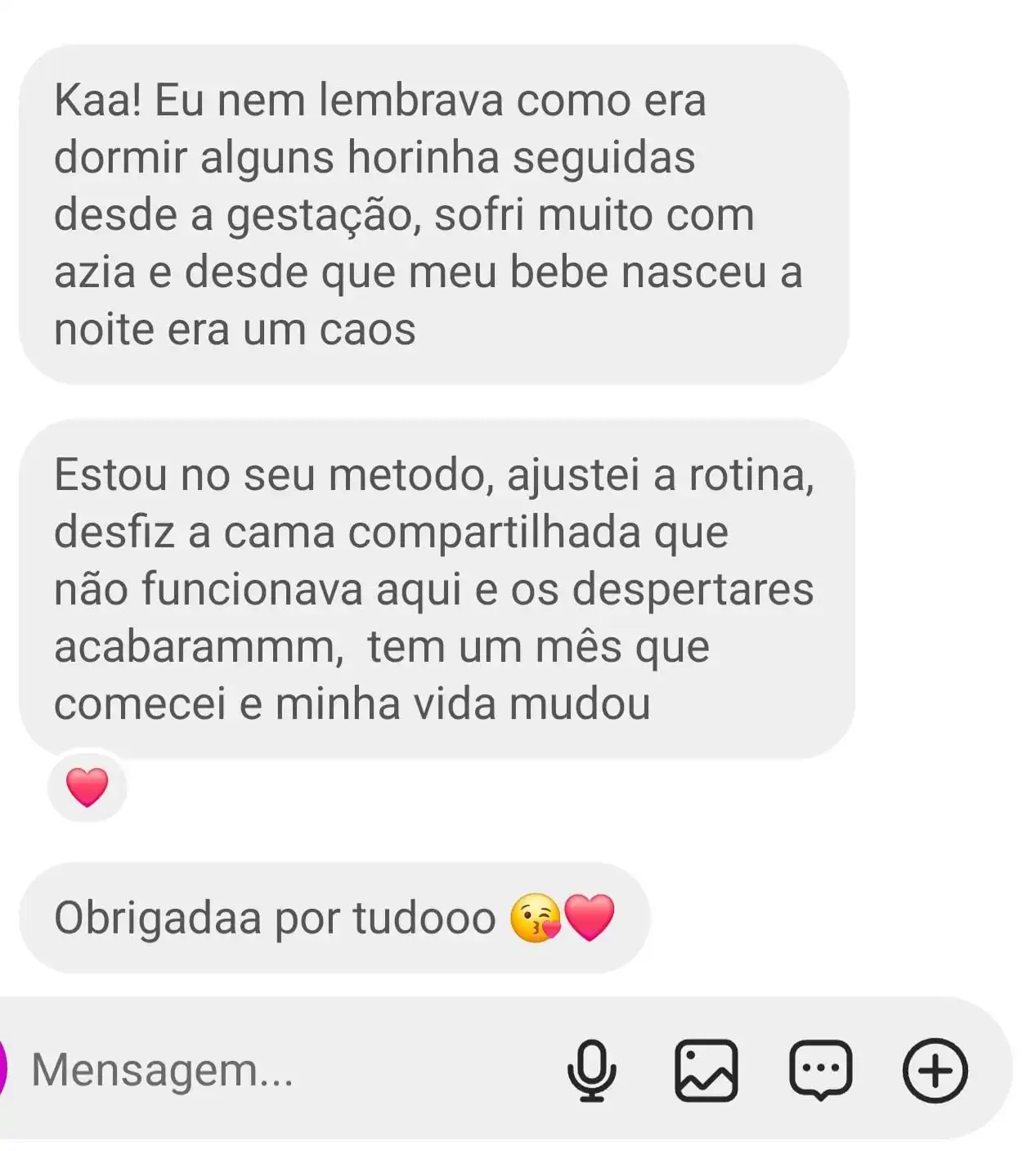1036x1151 pixels.
Task: Record a voice message with the microphone
Action: point(591,1070)
